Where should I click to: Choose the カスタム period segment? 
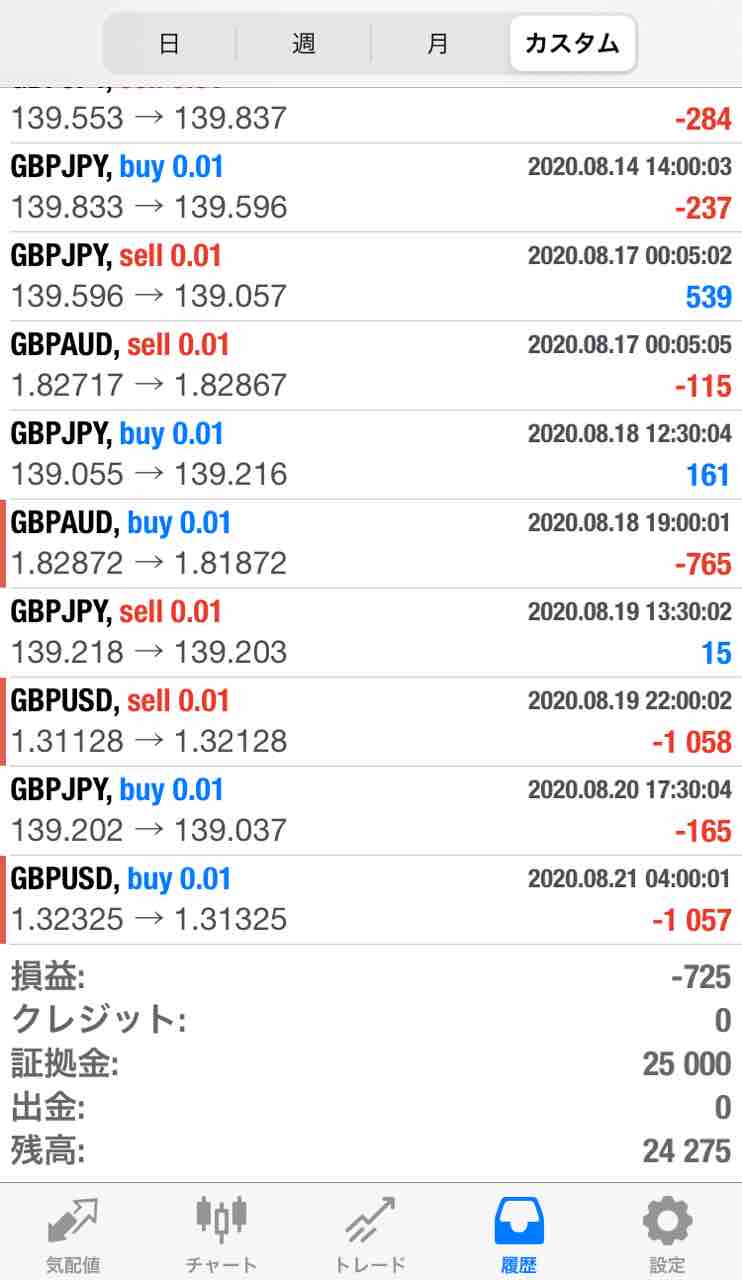coord(572,44)
